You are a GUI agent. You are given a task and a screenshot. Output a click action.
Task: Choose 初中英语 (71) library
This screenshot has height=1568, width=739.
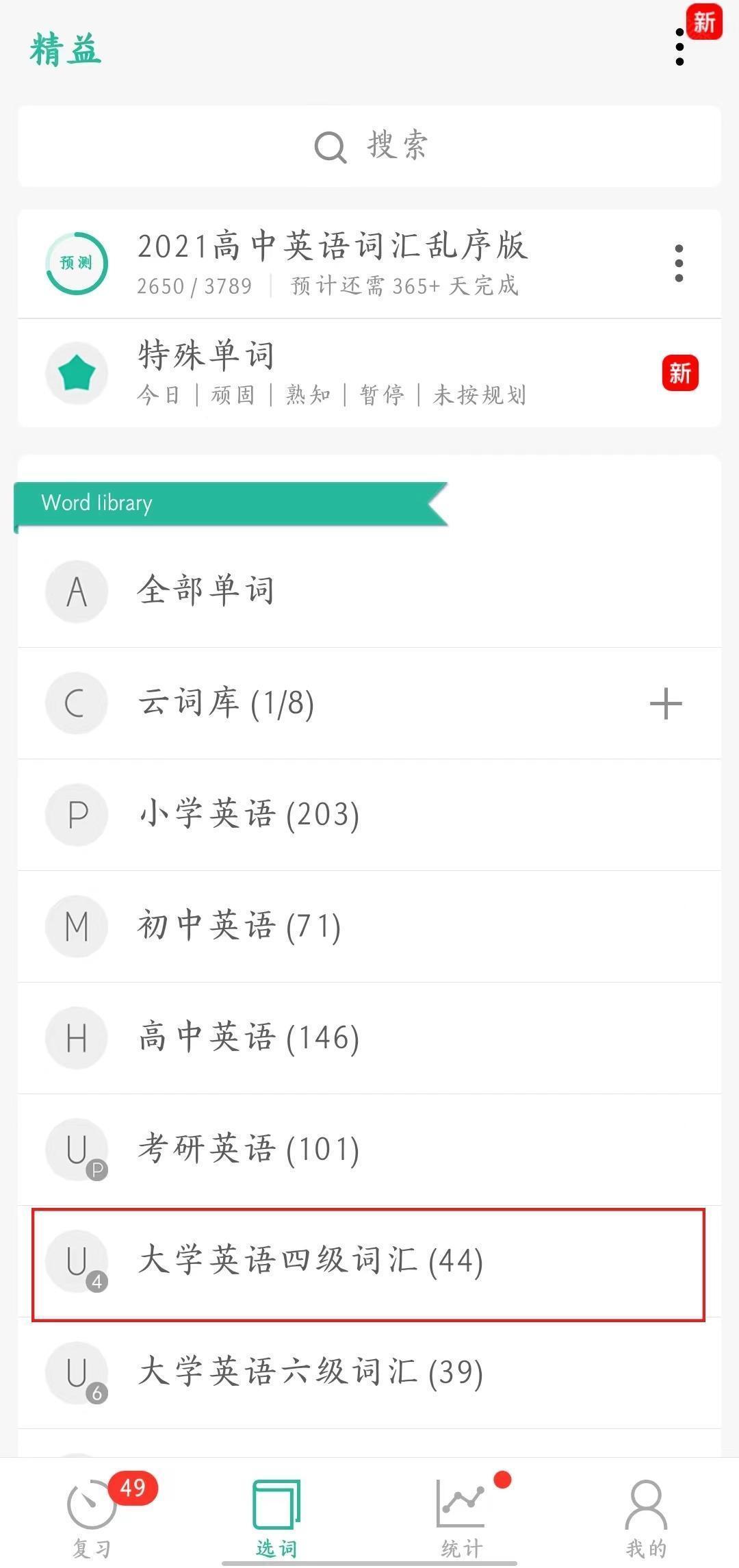tap(239, 926)
